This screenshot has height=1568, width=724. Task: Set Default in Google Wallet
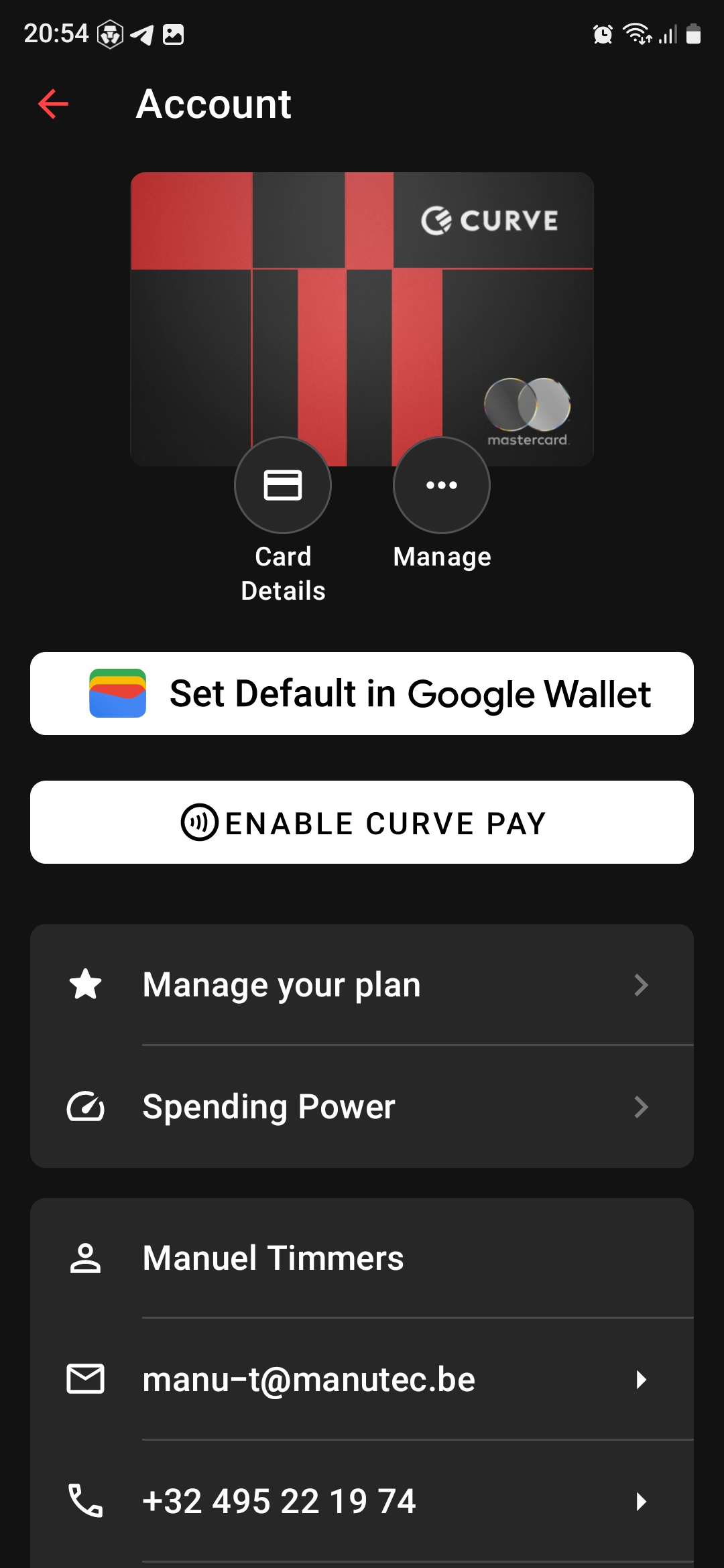pyautogui.click(x=362, y=694)
